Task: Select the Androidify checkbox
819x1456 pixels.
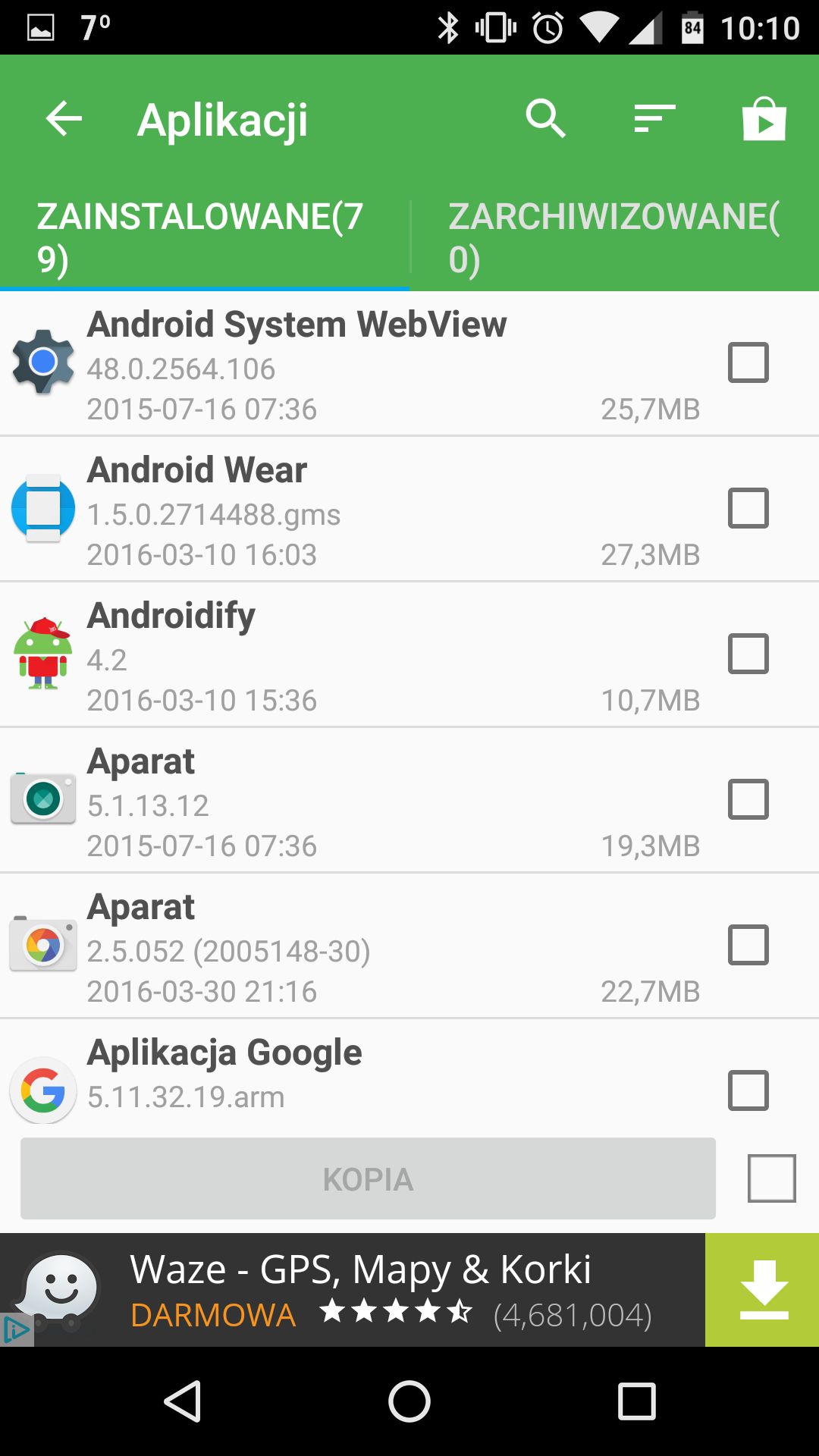Action: [748, 654]
